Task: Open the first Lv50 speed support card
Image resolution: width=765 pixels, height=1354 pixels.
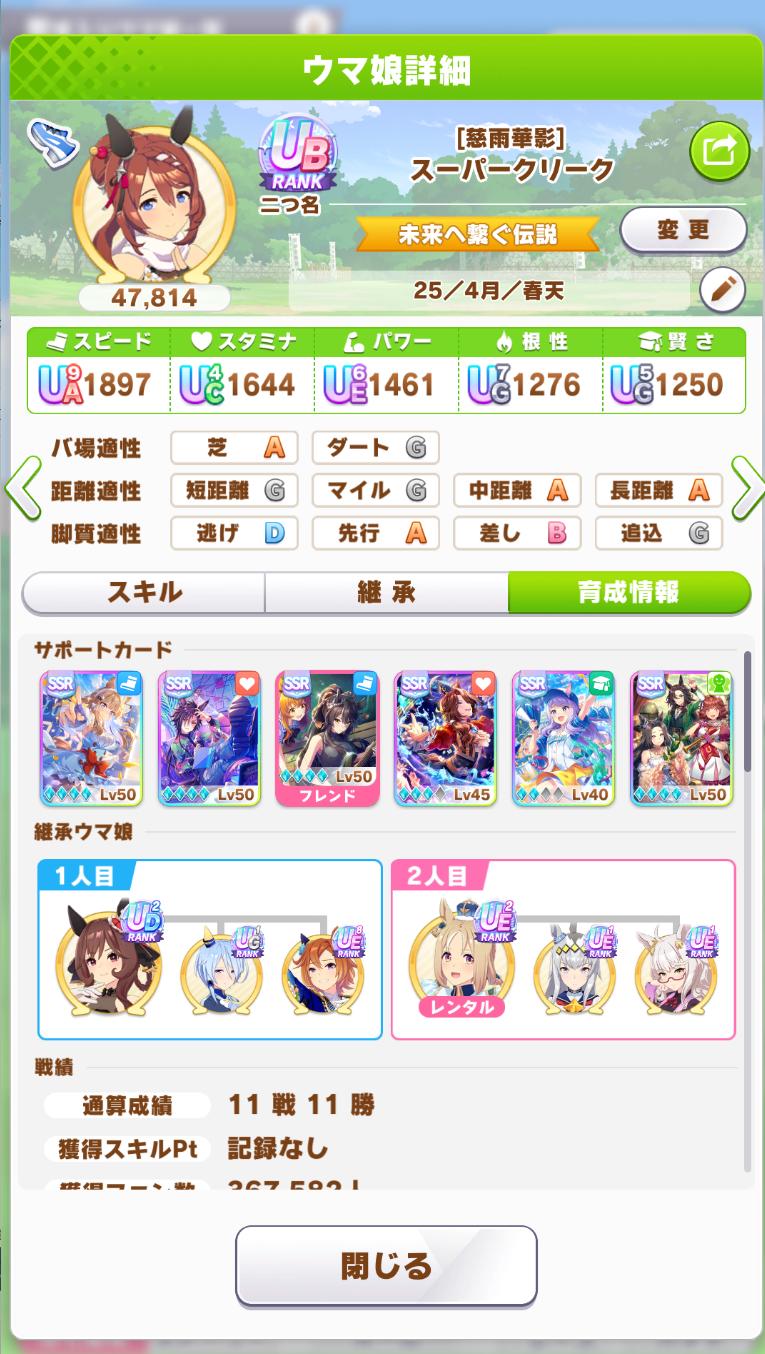Action: (91, 738)
